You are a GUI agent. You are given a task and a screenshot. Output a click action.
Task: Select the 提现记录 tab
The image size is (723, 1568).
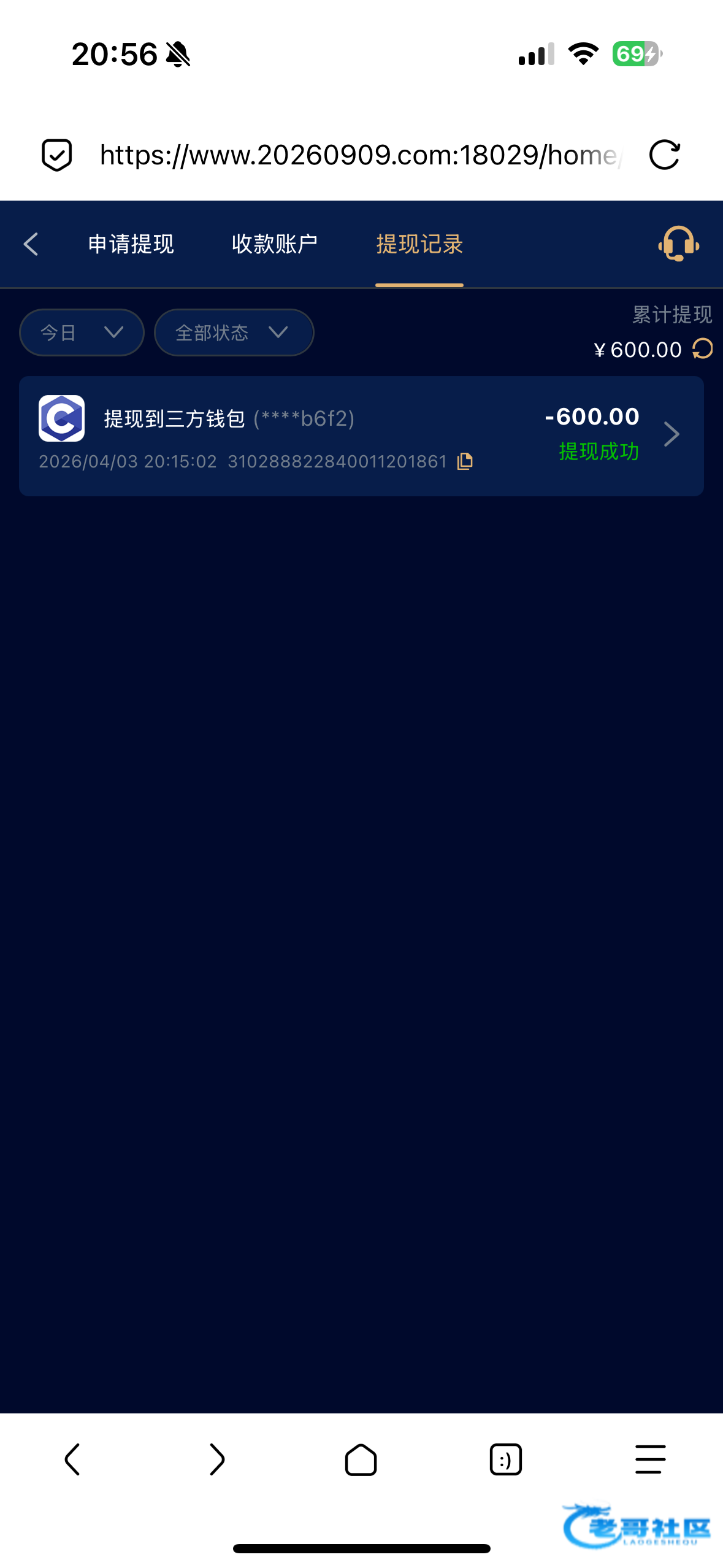click(x=419, y=244)
